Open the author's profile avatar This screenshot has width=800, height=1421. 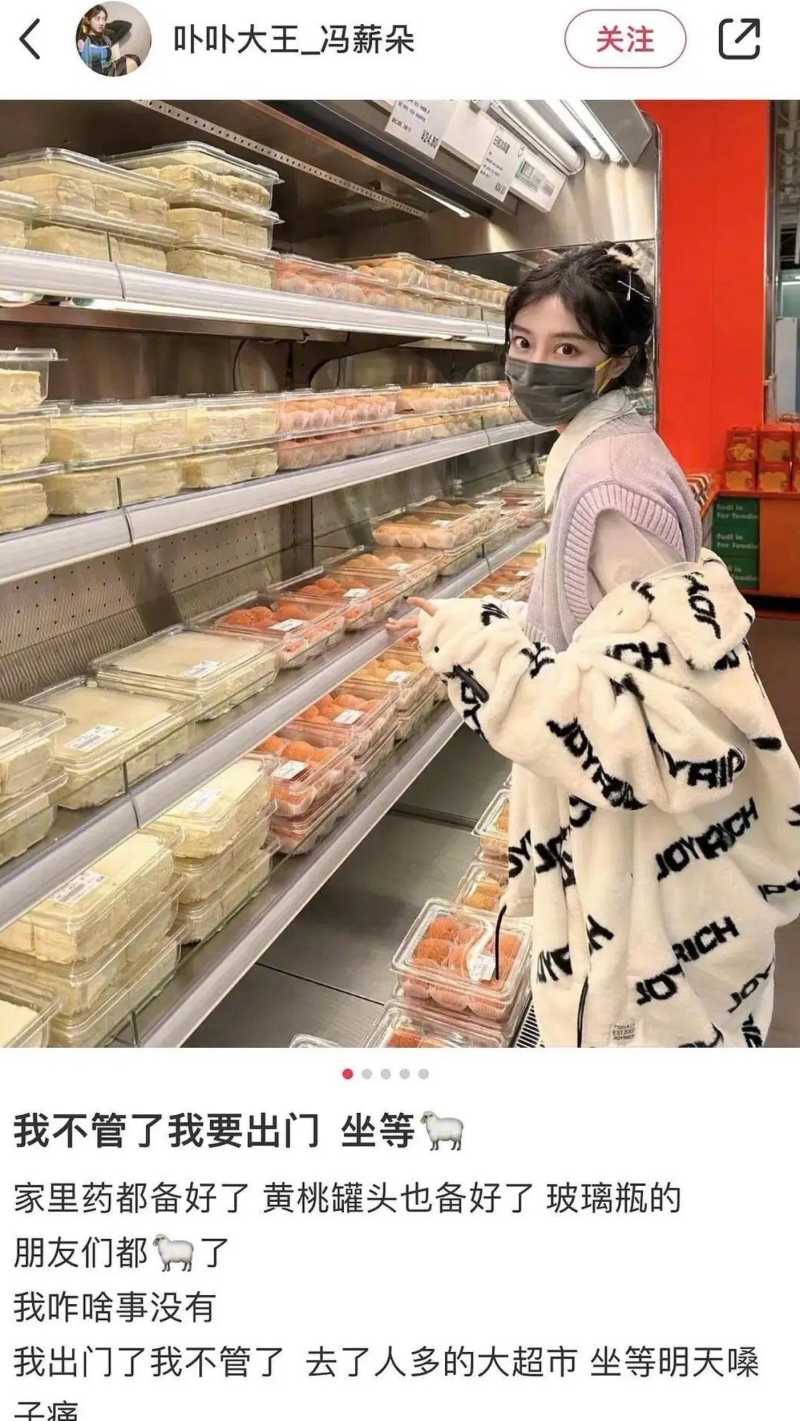pos(113,40)
